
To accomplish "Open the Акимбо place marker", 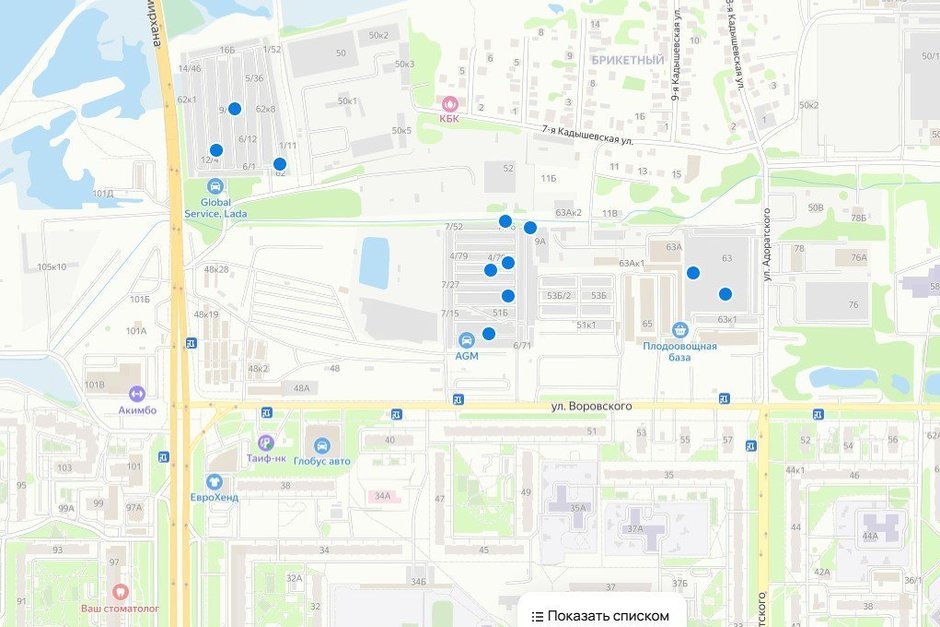I will click(x=137, y=393).
